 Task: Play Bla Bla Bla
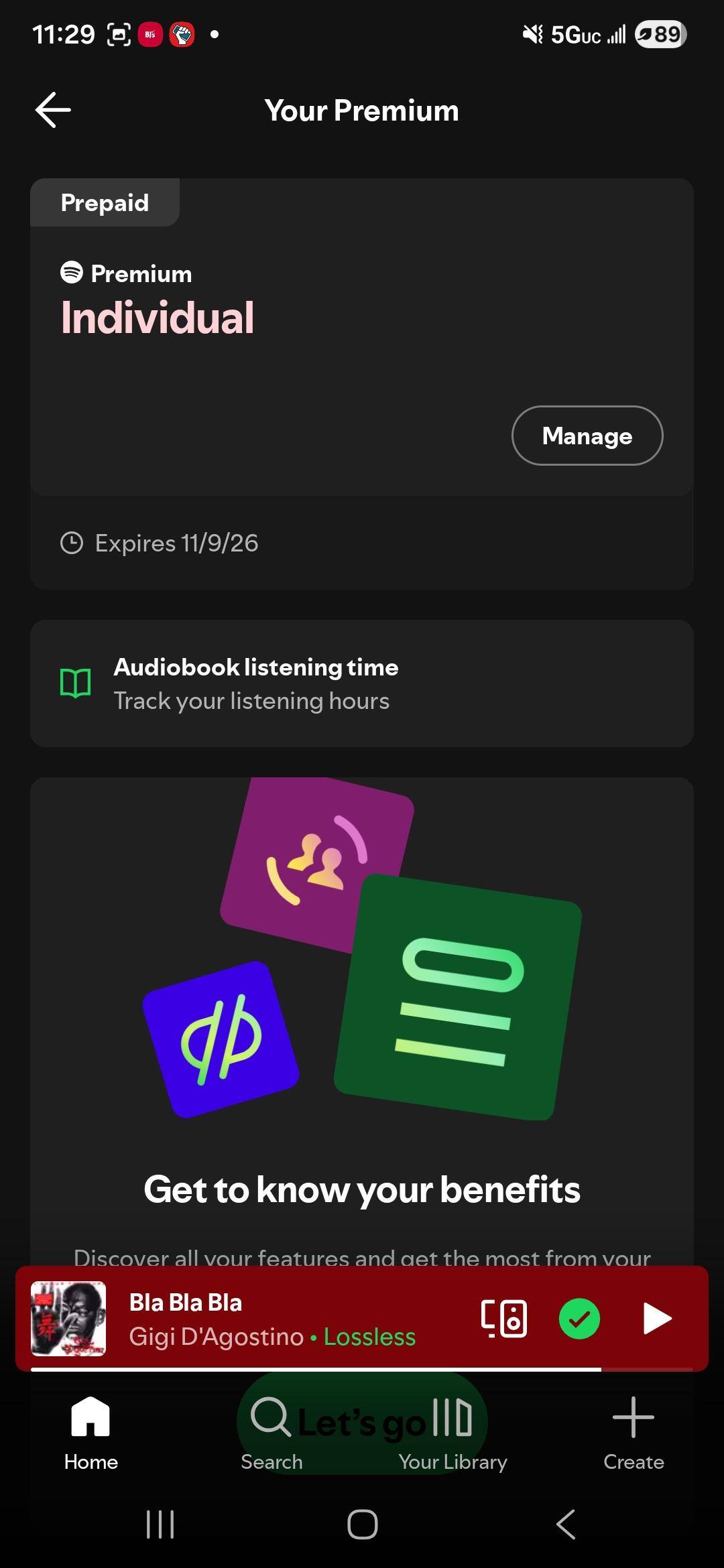(656, 1319)
